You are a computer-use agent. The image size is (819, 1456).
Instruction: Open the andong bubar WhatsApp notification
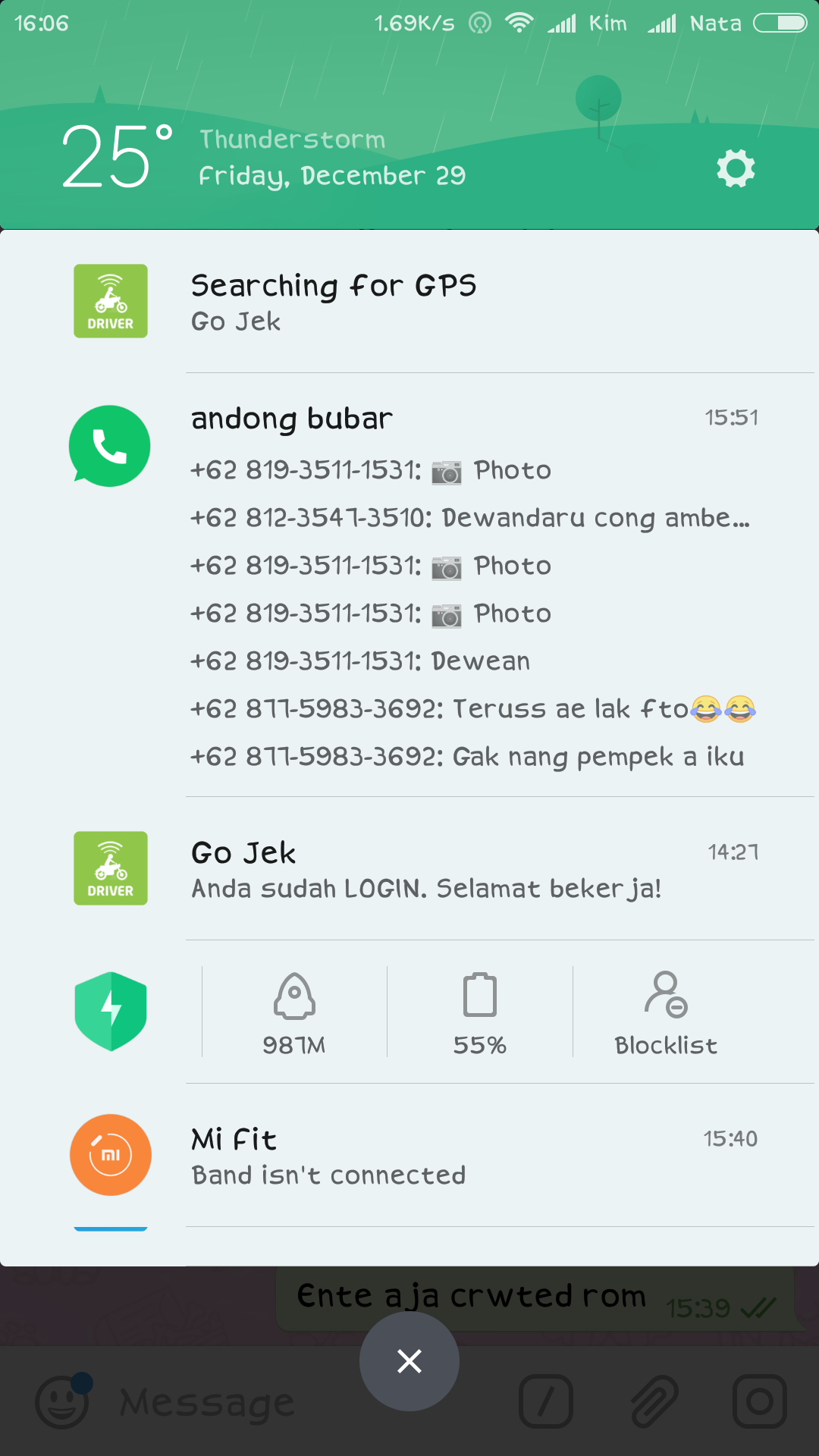[409, 585]
